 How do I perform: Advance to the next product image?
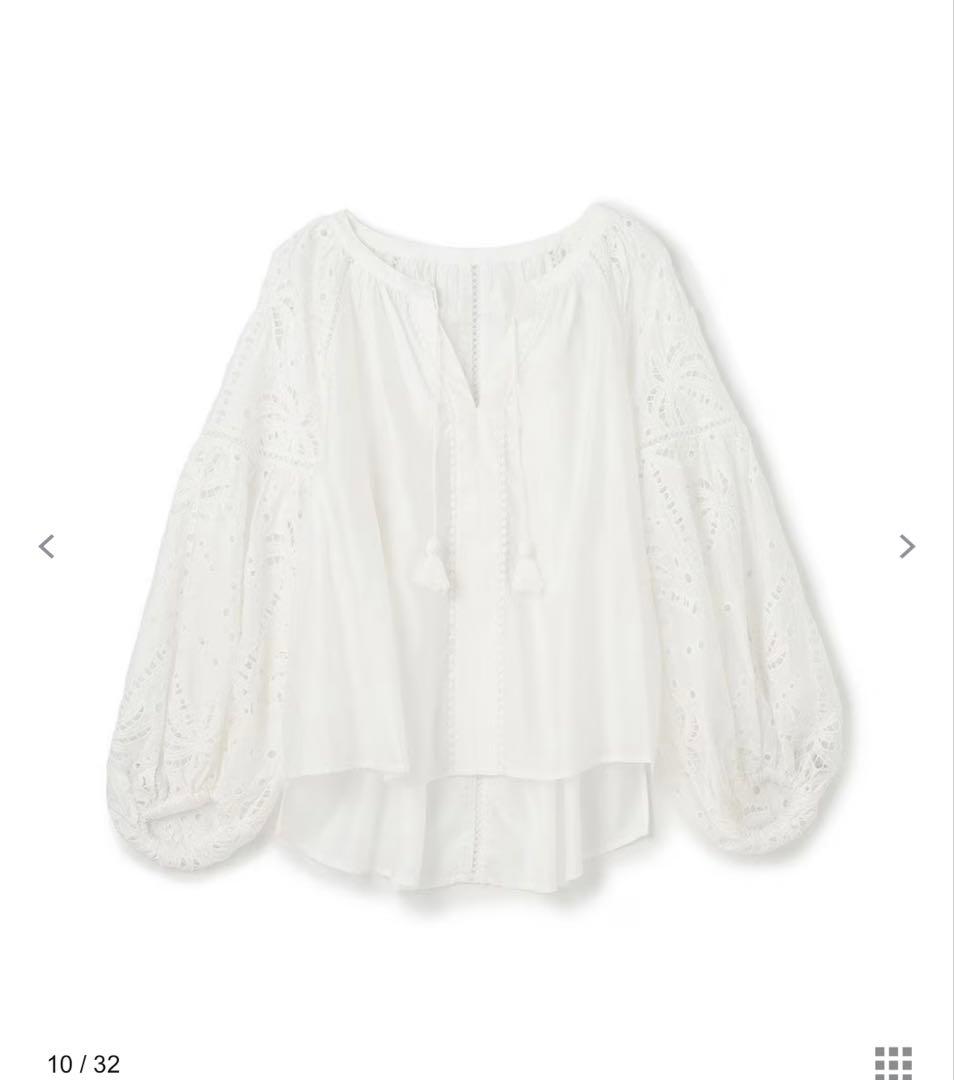pos(906,546)
